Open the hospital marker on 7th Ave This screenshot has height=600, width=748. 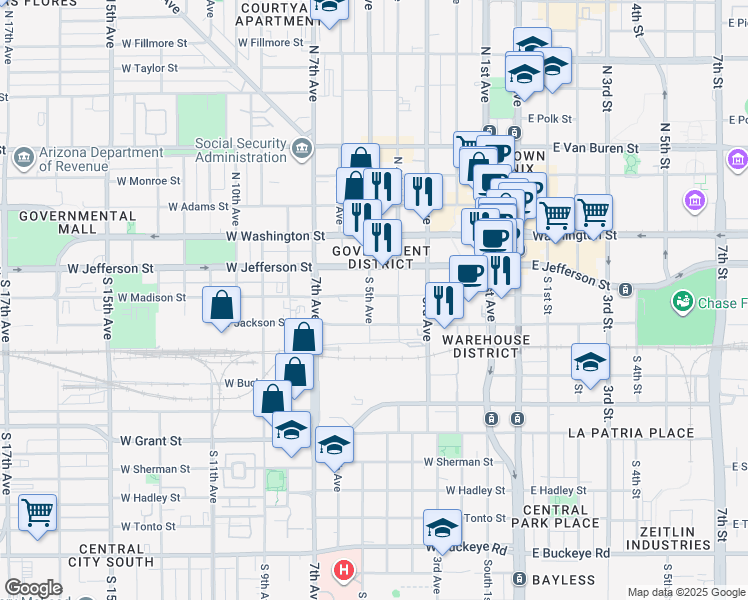pos(343,572)
